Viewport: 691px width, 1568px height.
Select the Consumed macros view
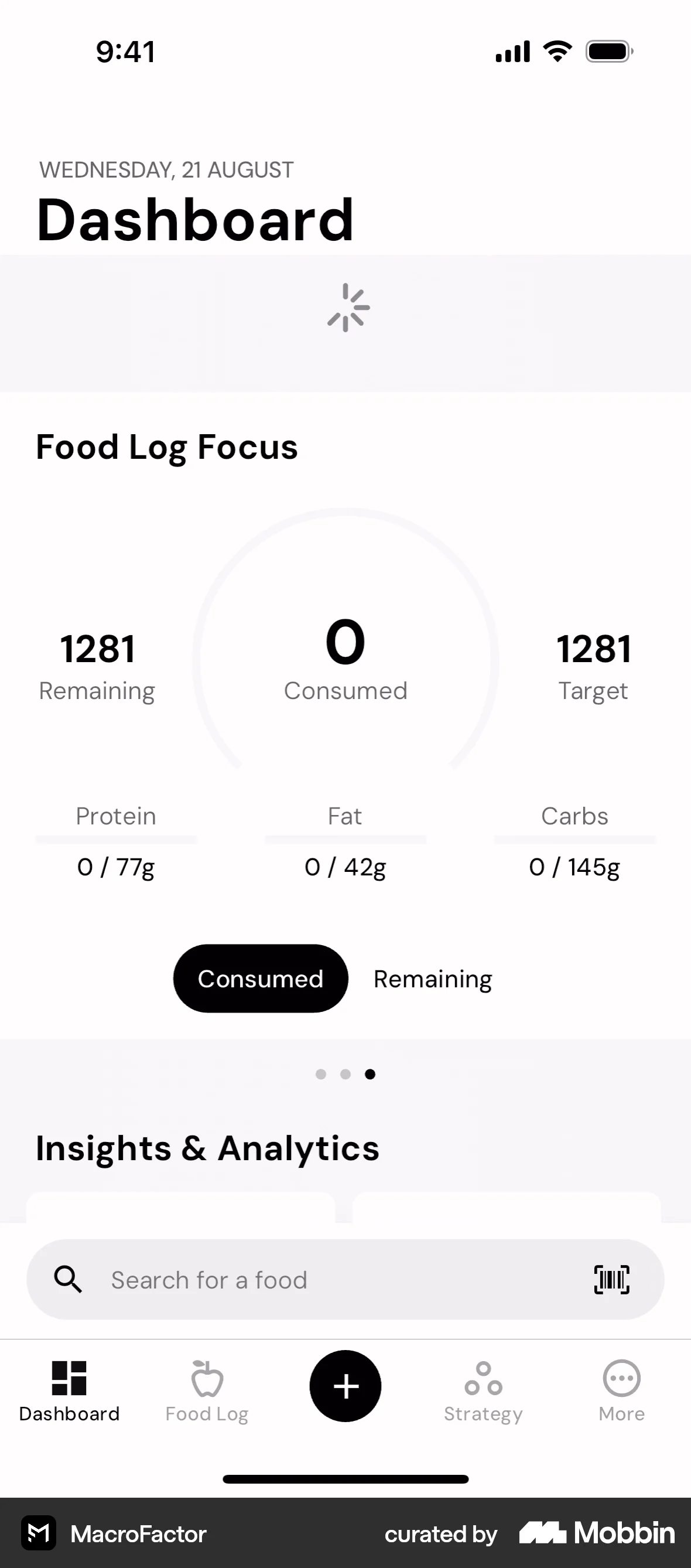[261, 979]
